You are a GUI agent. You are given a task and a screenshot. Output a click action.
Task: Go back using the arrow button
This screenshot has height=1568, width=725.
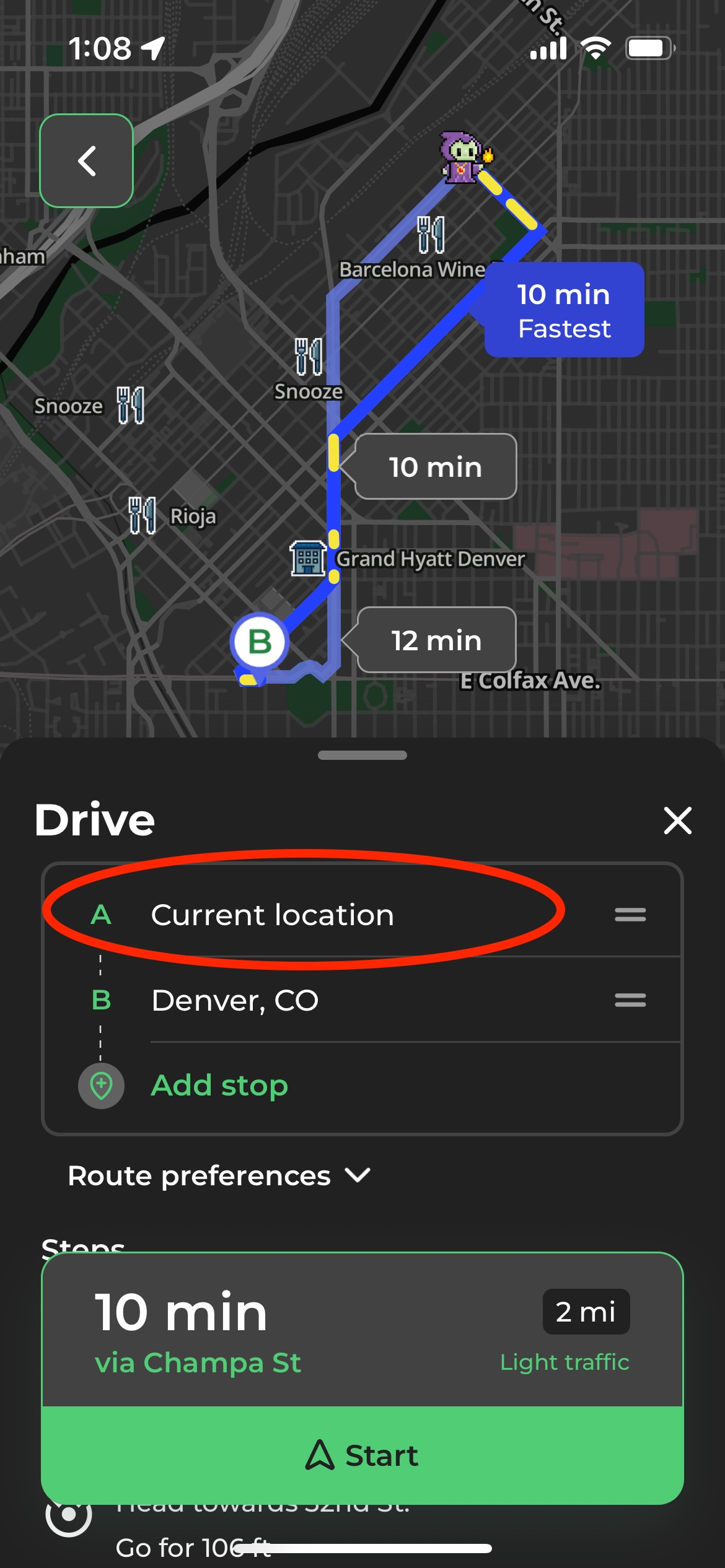coord(87,161)
